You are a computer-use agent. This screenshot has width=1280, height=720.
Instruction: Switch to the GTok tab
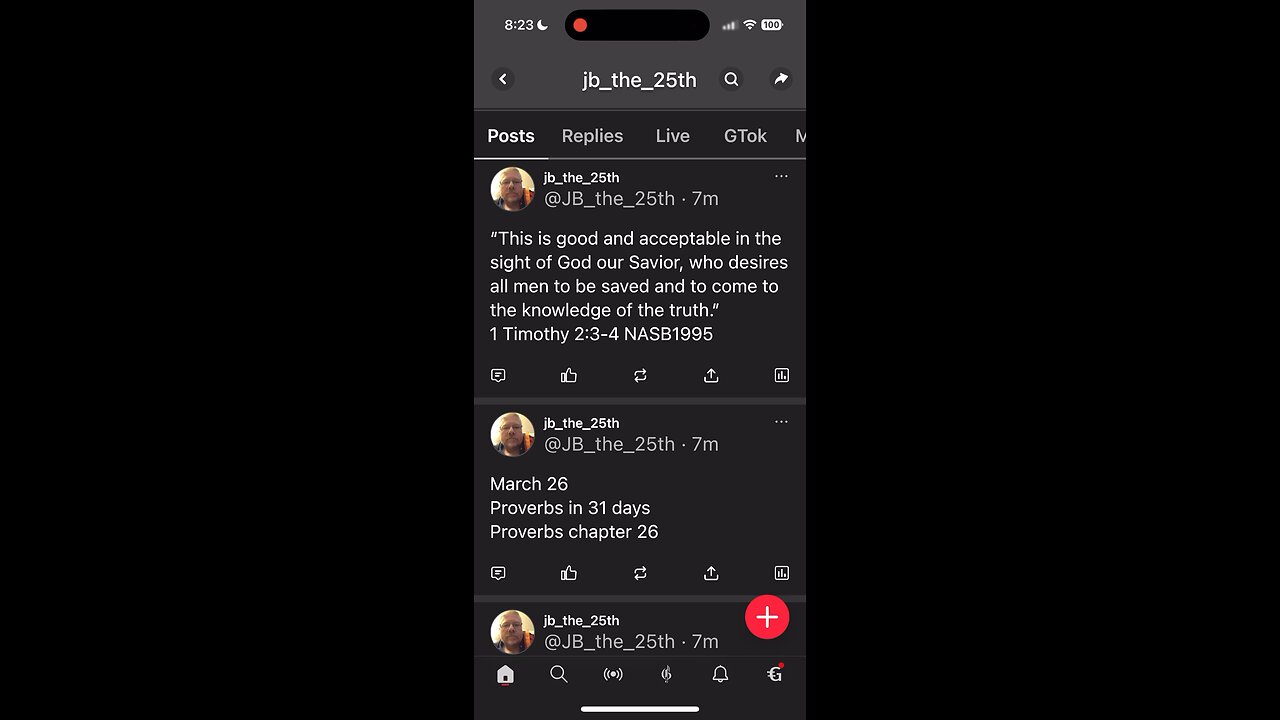point(745,136)
